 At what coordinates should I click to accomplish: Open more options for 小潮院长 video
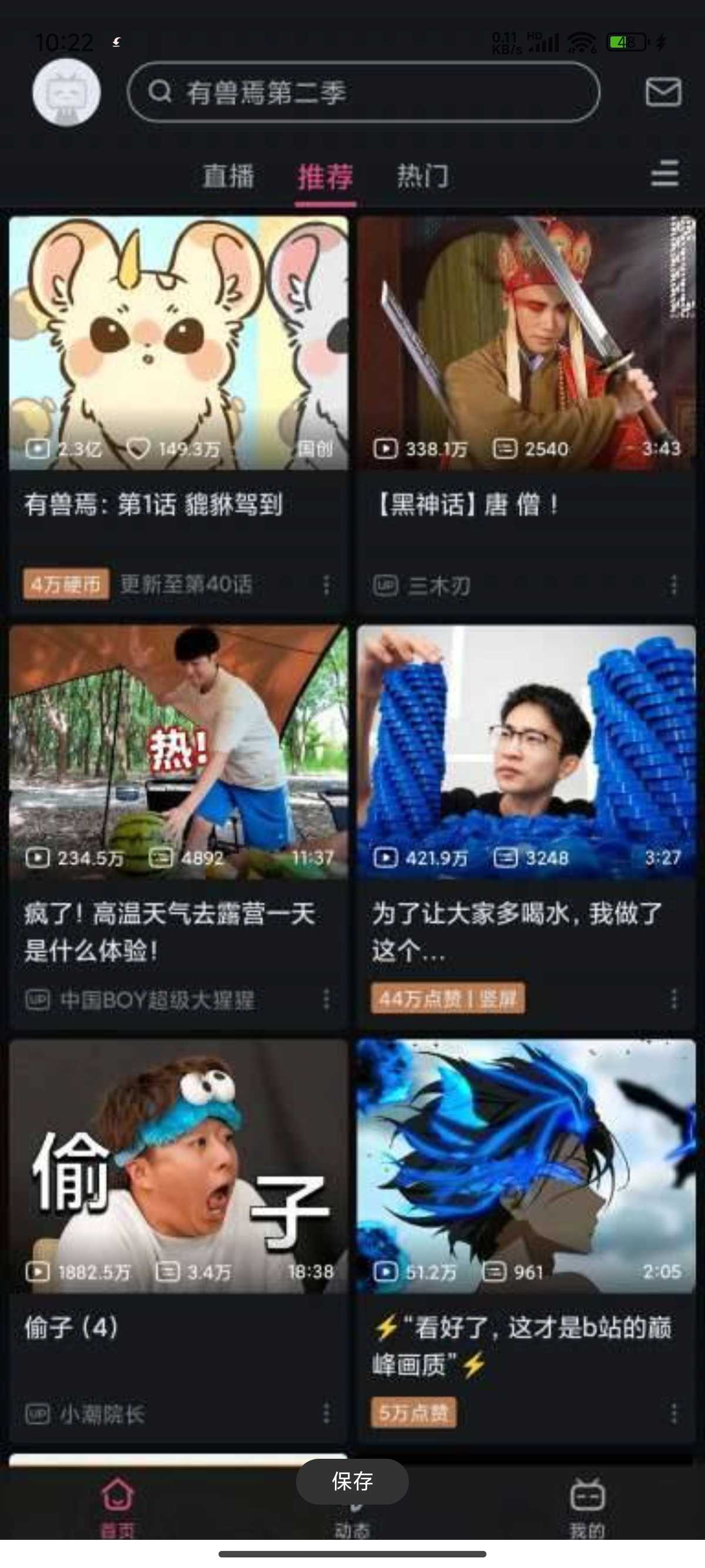point(326,1413)
